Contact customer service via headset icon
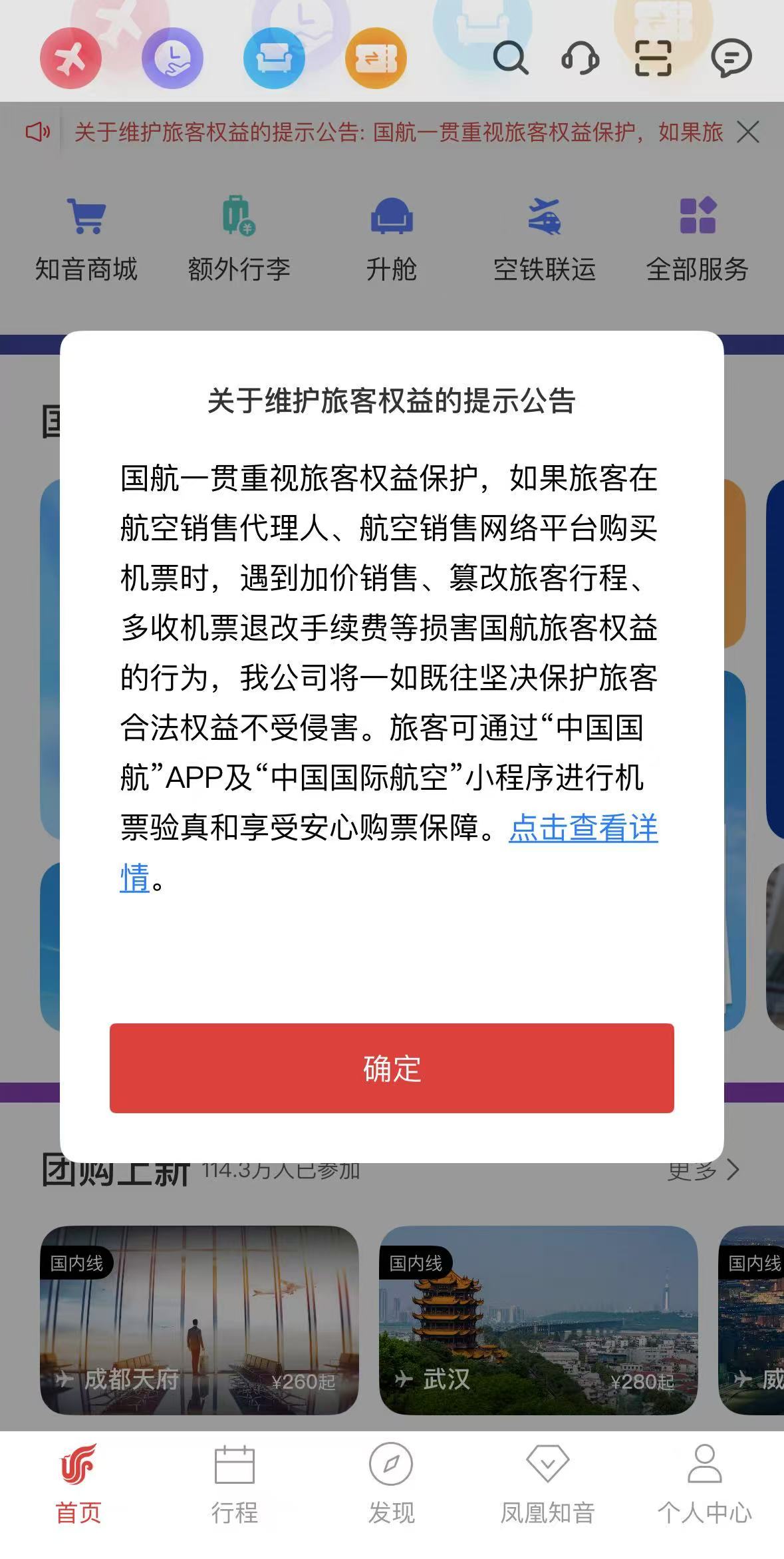784x1559 pixels. [x=581, y=59]
